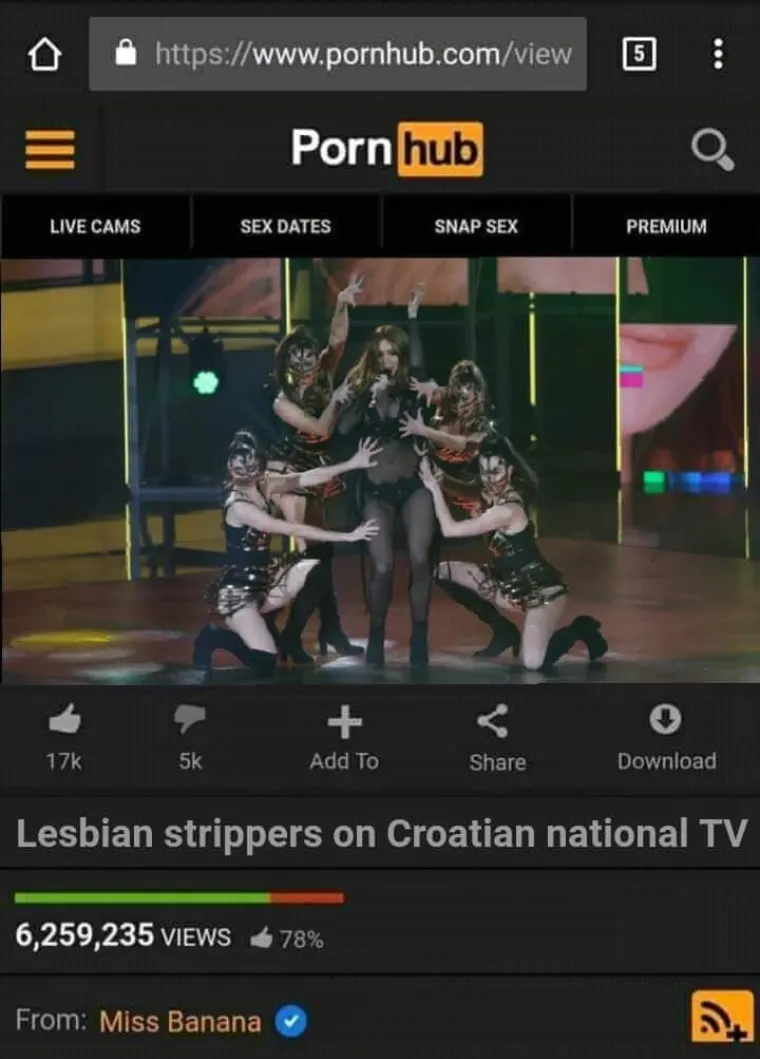Add video to playlist with the plus icon
The width and height of the screenshot is (760, 1059).
coord(344,723)
